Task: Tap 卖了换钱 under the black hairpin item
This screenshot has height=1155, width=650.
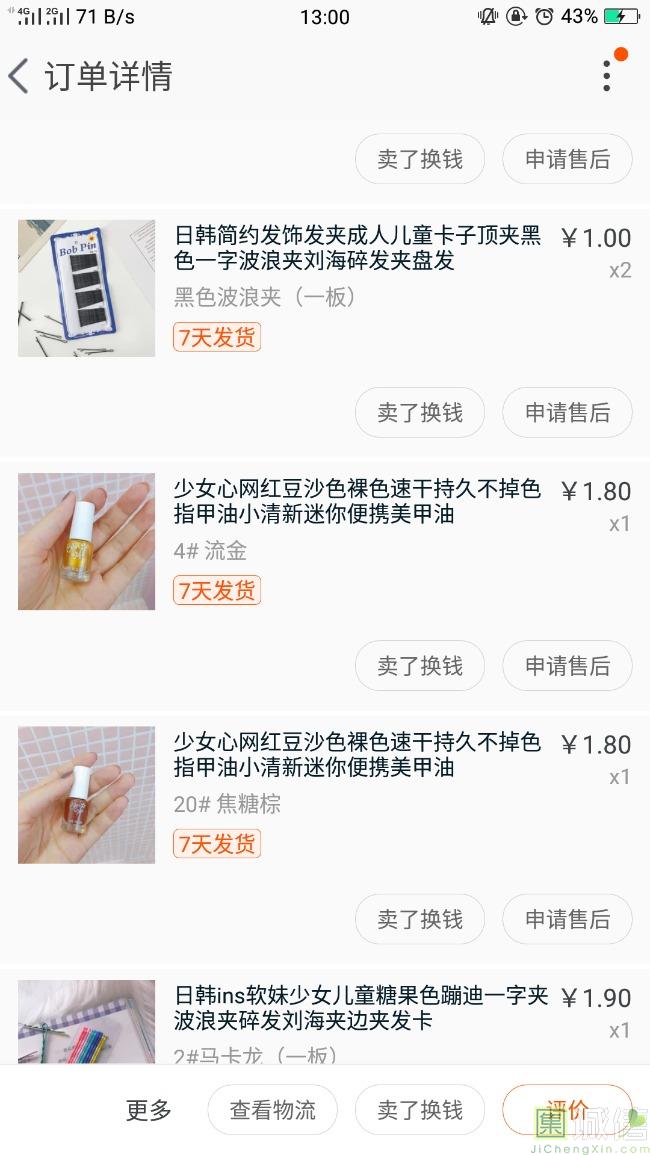Action: click(420, 412)
